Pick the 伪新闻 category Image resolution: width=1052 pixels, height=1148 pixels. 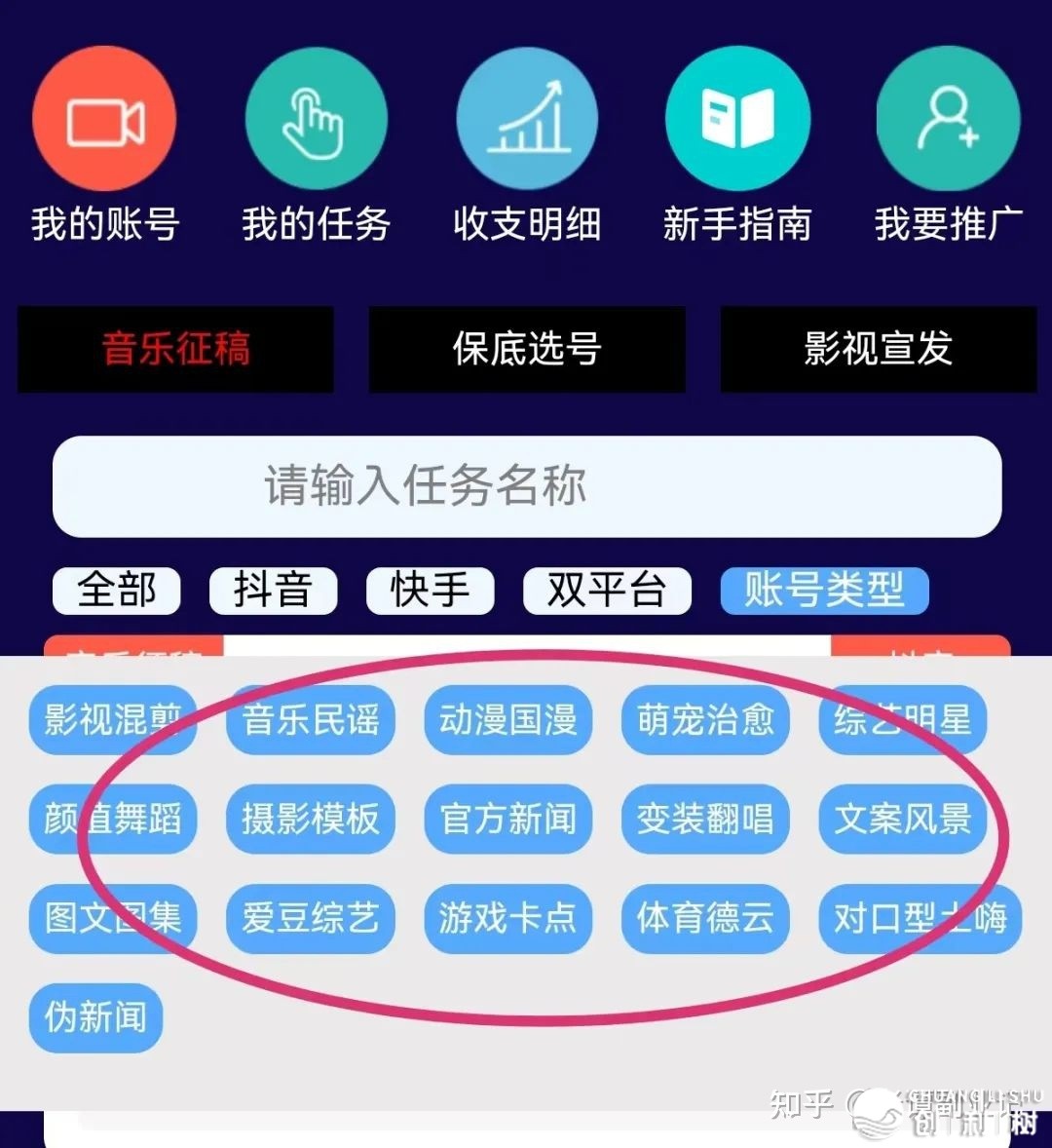[95, 1017]
